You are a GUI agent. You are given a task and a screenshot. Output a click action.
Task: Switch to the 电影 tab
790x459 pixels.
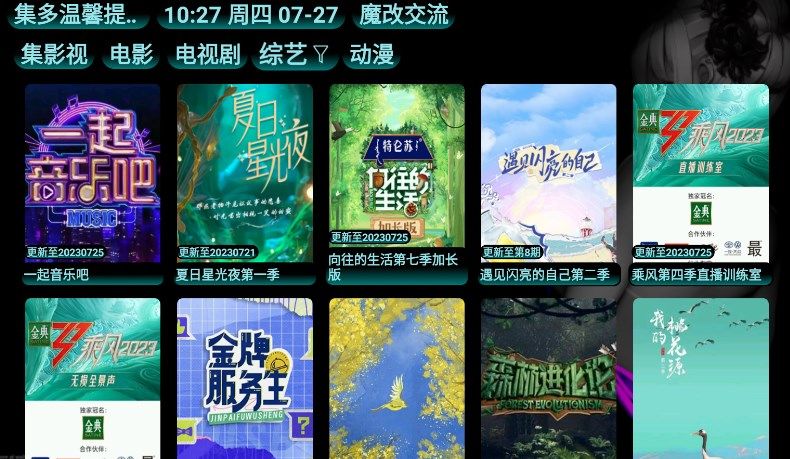(x=131, y=54)
